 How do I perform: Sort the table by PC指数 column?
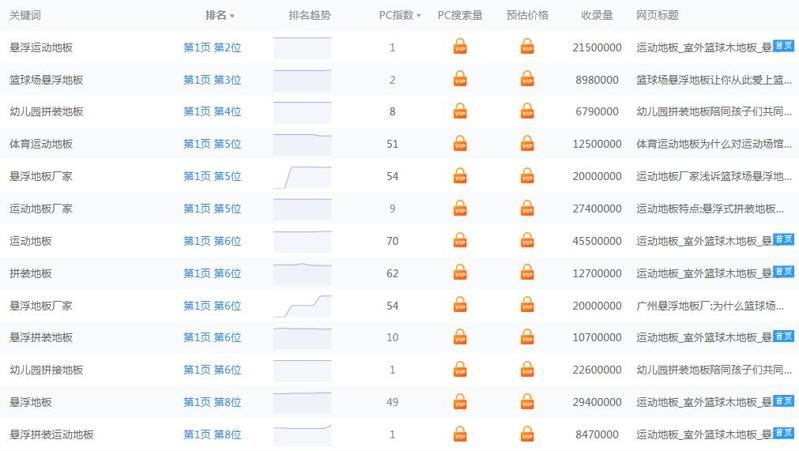click(400, 16)
